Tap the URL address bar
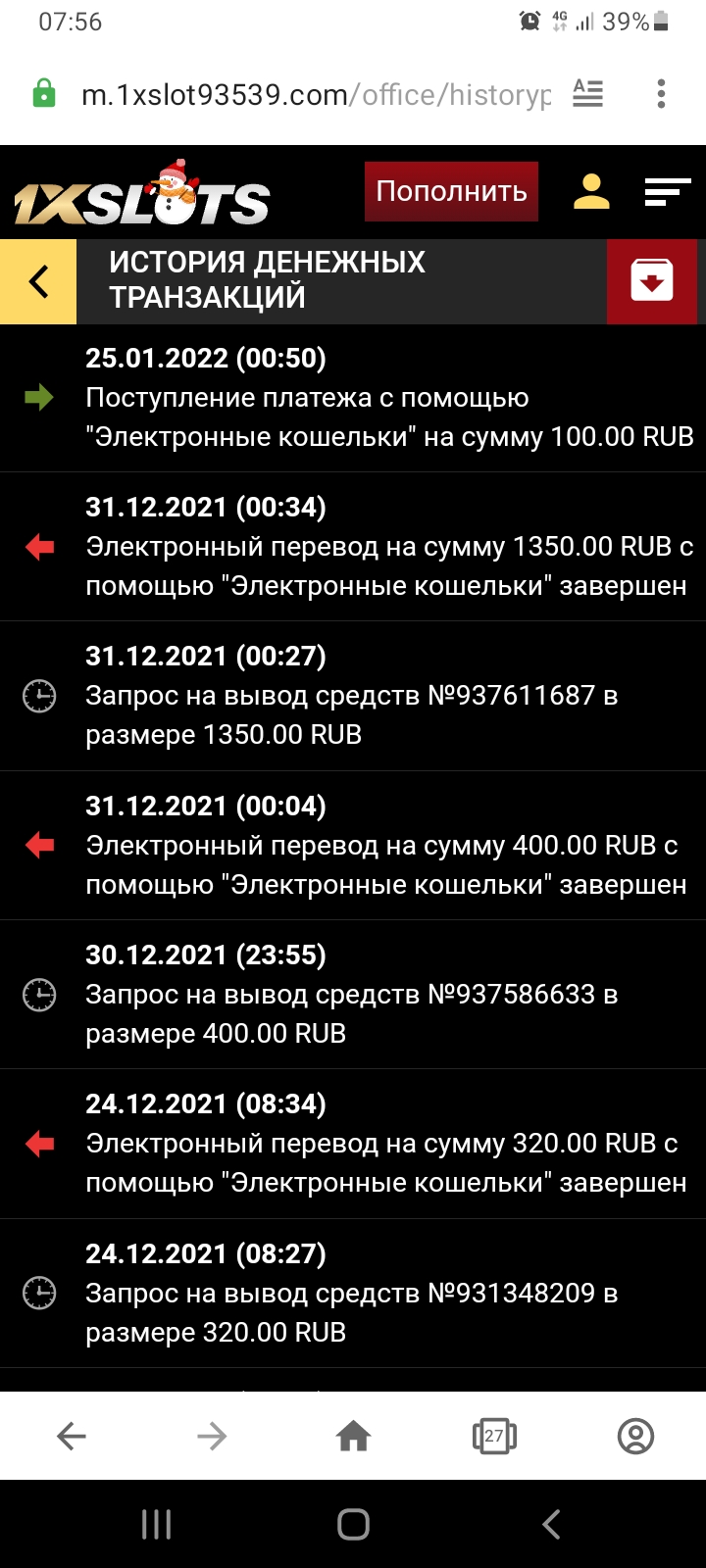Image resolution: width=706 pixels, height=1568 pixels. [x=314, y=95]
